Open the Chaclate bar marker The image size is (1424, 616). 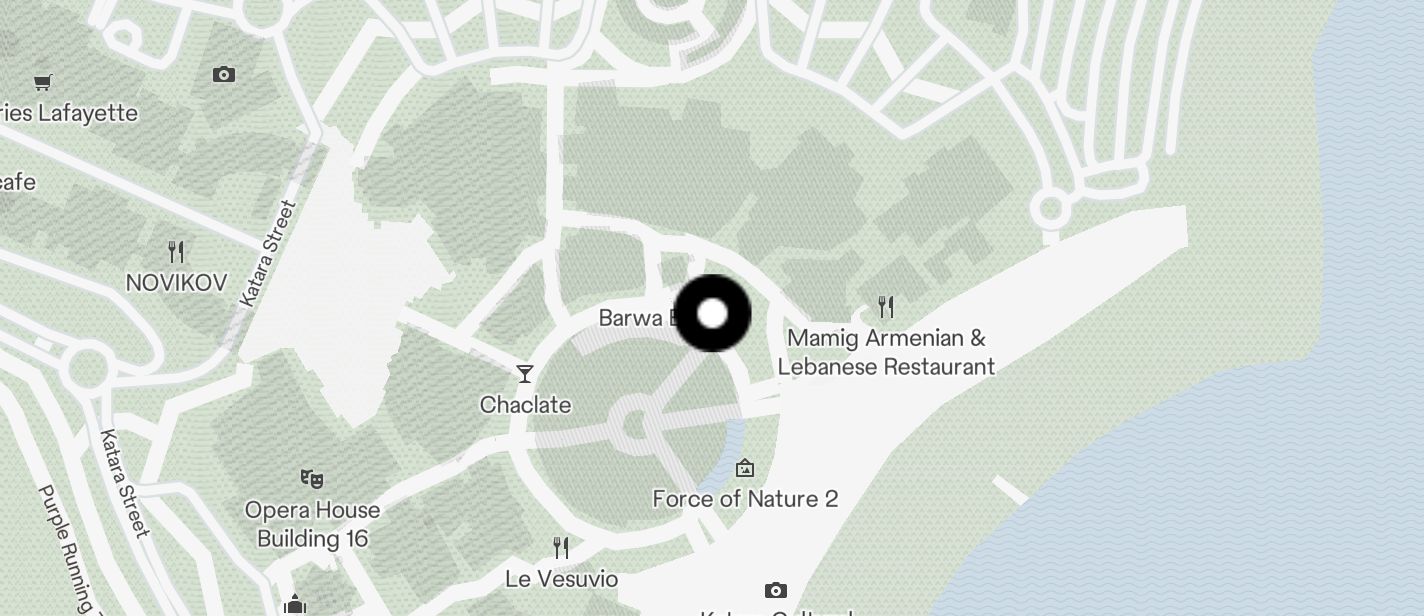[x=525, y=374]
